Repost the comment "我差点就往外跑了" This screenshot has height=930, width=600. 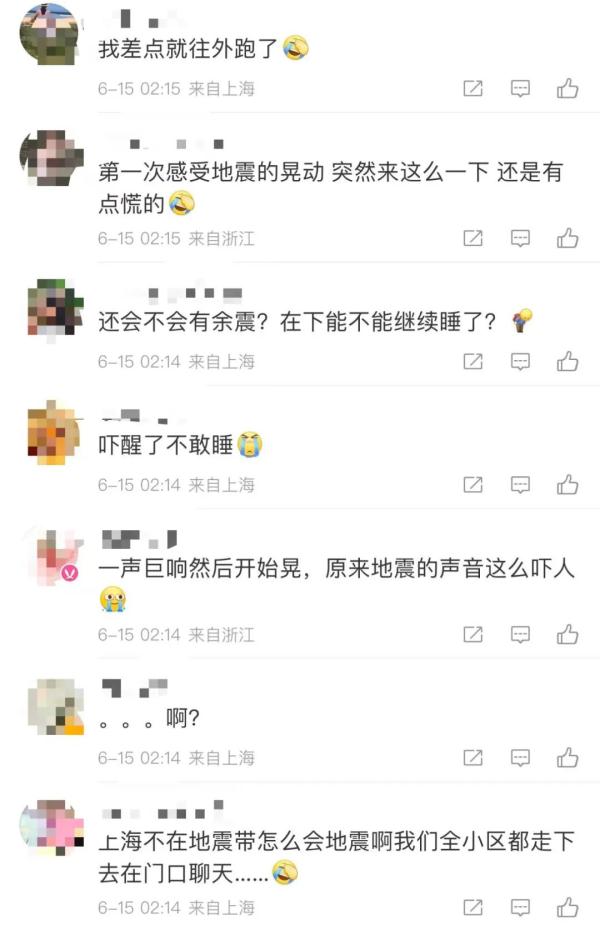click(x=473, y=89)
